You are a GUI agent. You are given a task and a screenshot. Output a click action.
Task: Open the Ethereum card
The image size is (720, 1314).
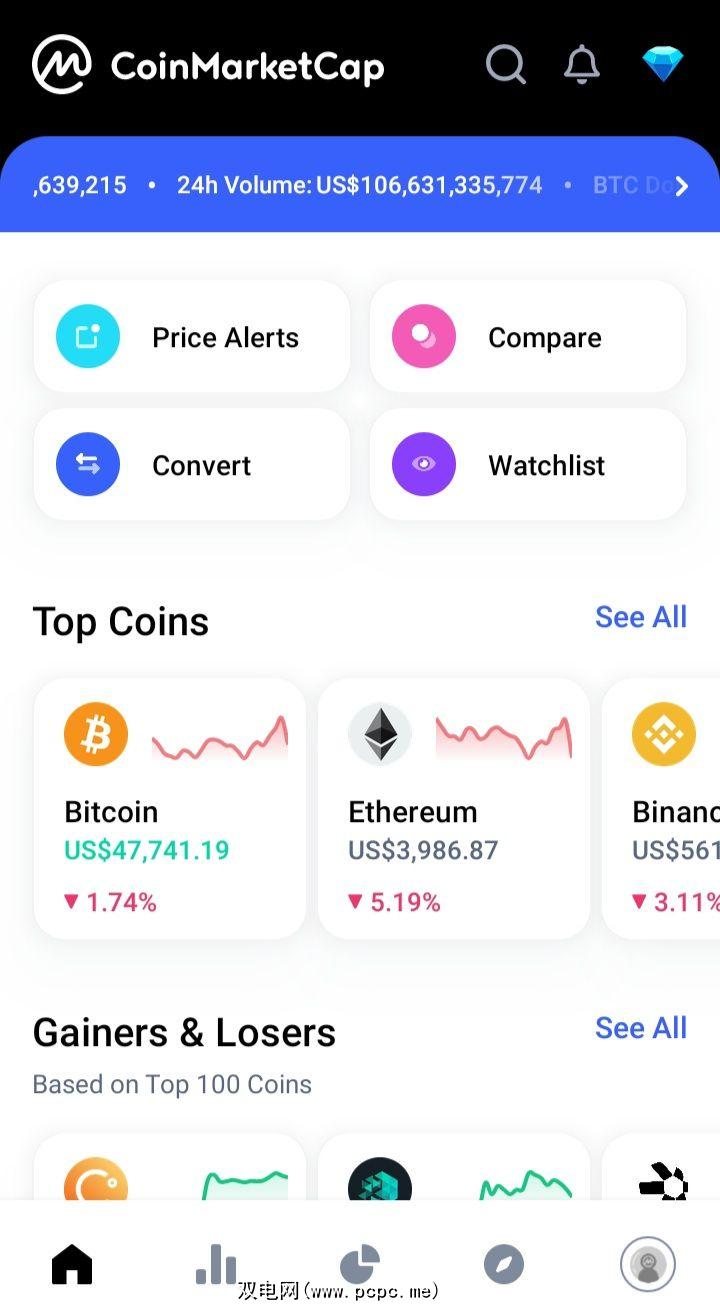(x=454, y=808)
